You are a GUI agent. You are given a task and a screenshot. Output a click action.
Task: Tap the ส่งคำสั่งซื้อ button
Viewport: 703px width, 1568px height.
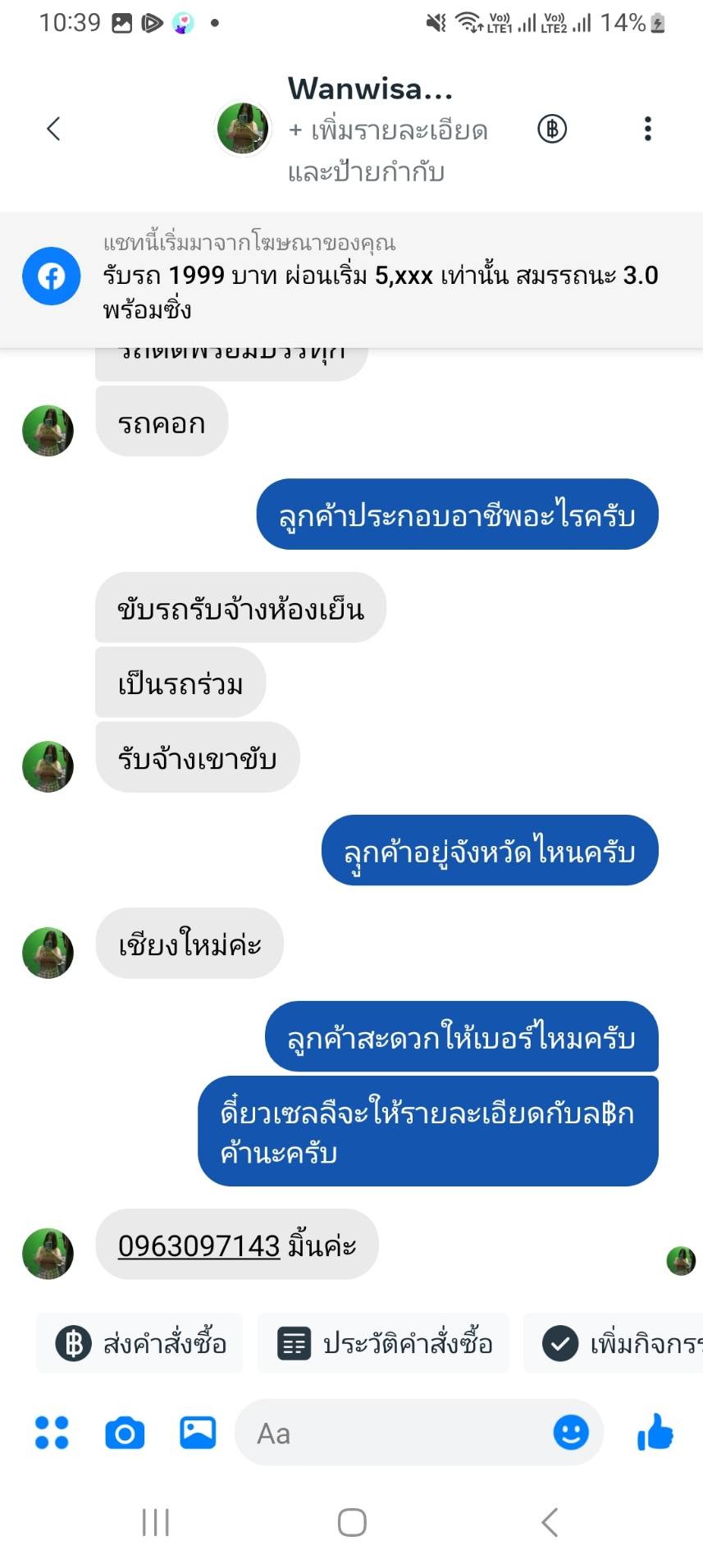(x=139, y=1344)
